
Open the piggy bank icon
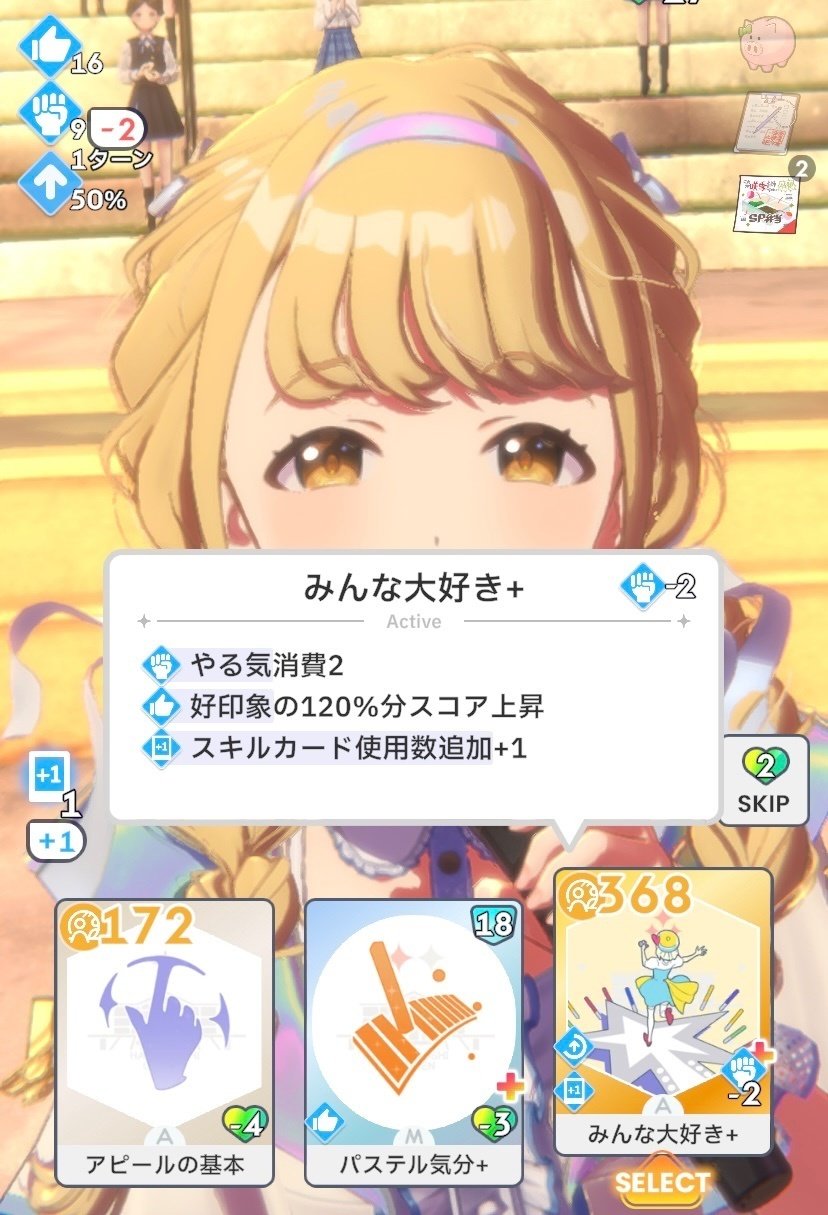[x=766, y=43]
